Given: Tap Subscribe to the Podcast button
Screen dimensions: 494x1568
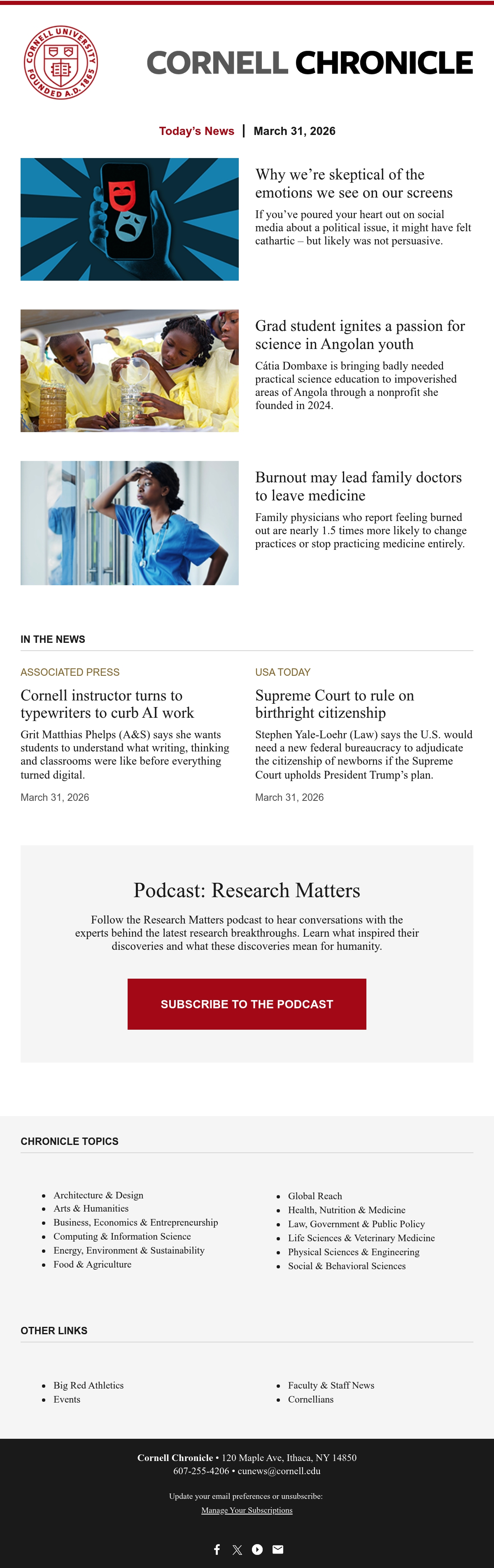Looking at the screenshot, I should pyautogui.click(x=247, y=1004).
